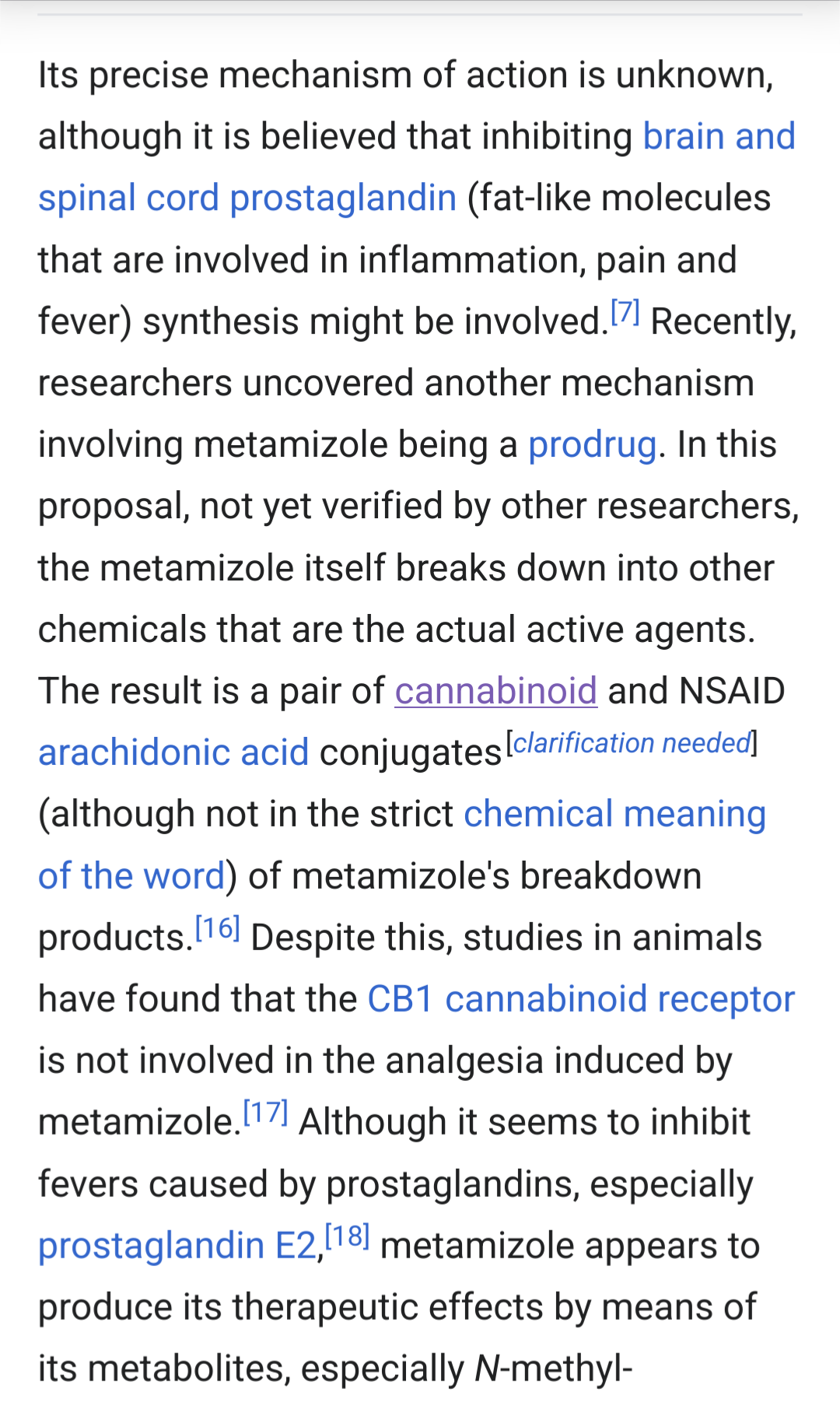The image size is (840, 1410).
Task: Go to the prostaglandin E2 article
Action: click(x=178, y=1246)
